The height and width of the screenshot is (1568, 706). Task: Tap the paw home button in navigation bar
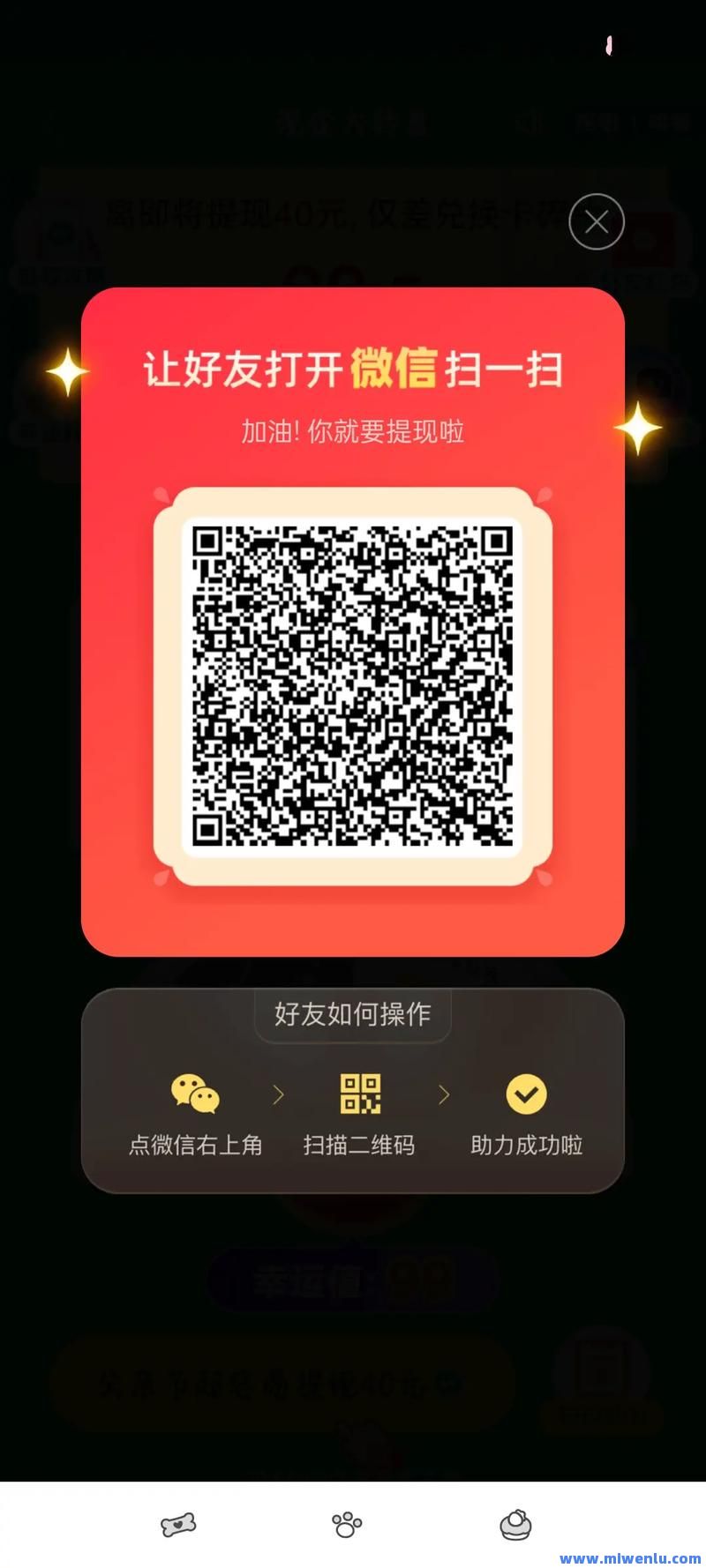pos(347,1523)
